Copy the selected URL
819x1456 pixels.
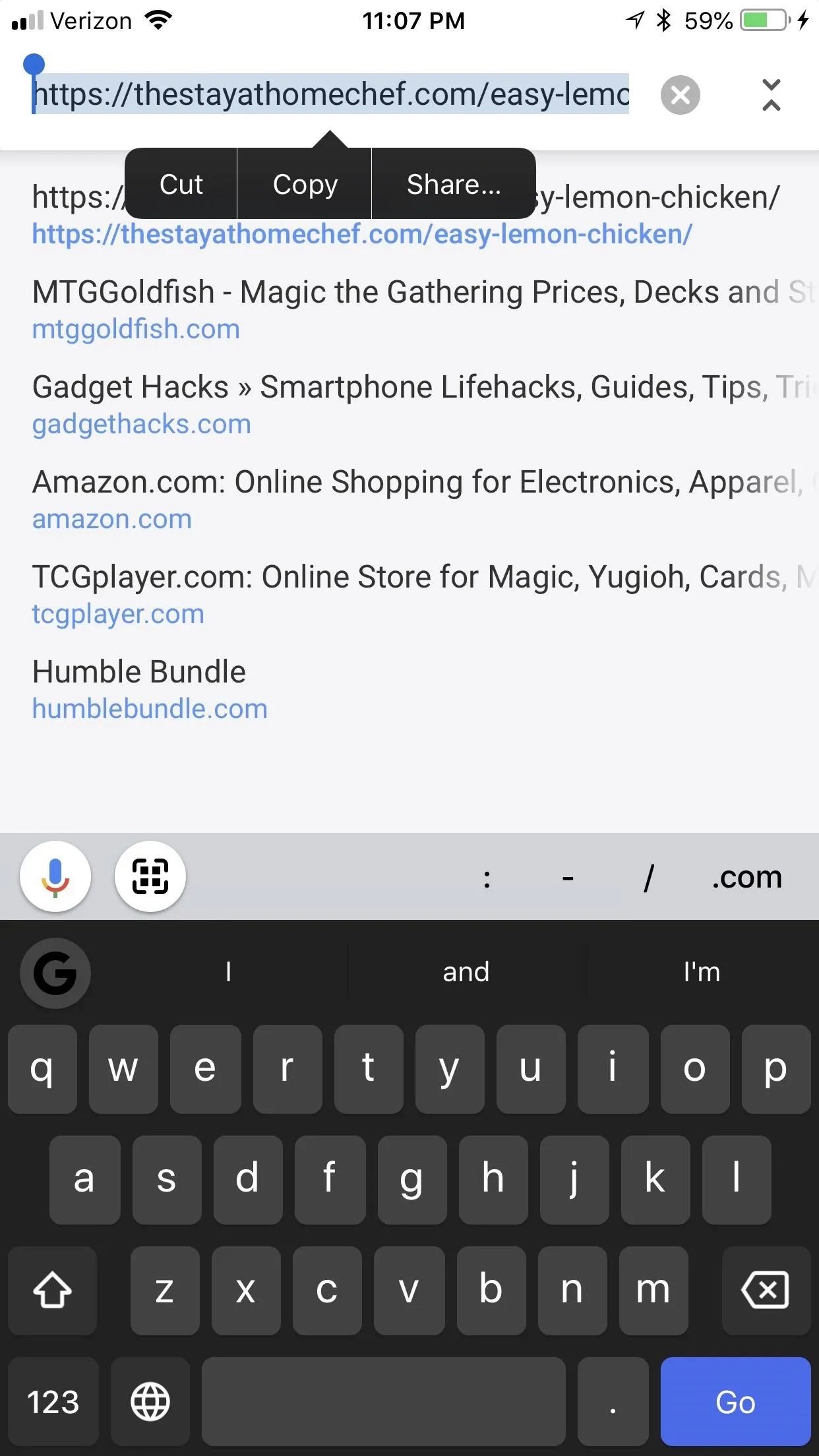(305, 184)
